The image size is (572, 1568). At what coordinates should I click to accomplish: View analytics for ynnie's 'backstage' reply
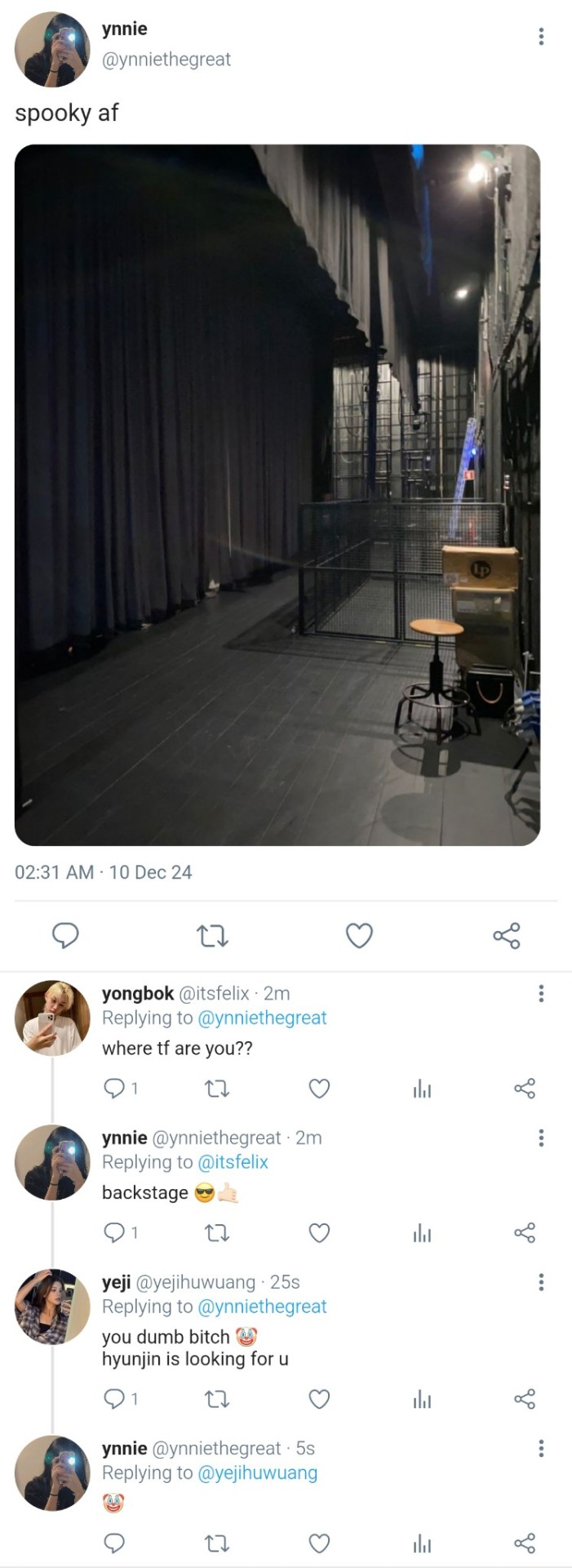422,1233
